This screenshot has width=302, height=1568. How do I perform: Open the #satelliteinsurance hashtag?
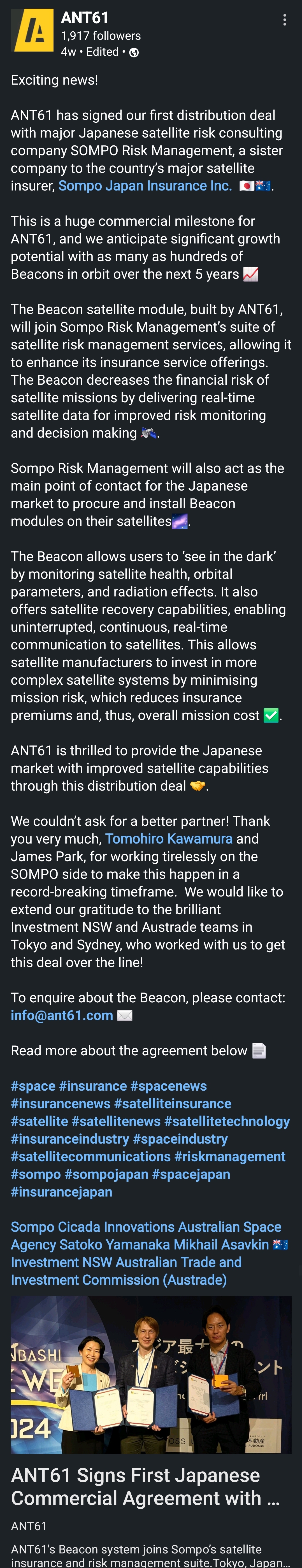point(172,1103)
